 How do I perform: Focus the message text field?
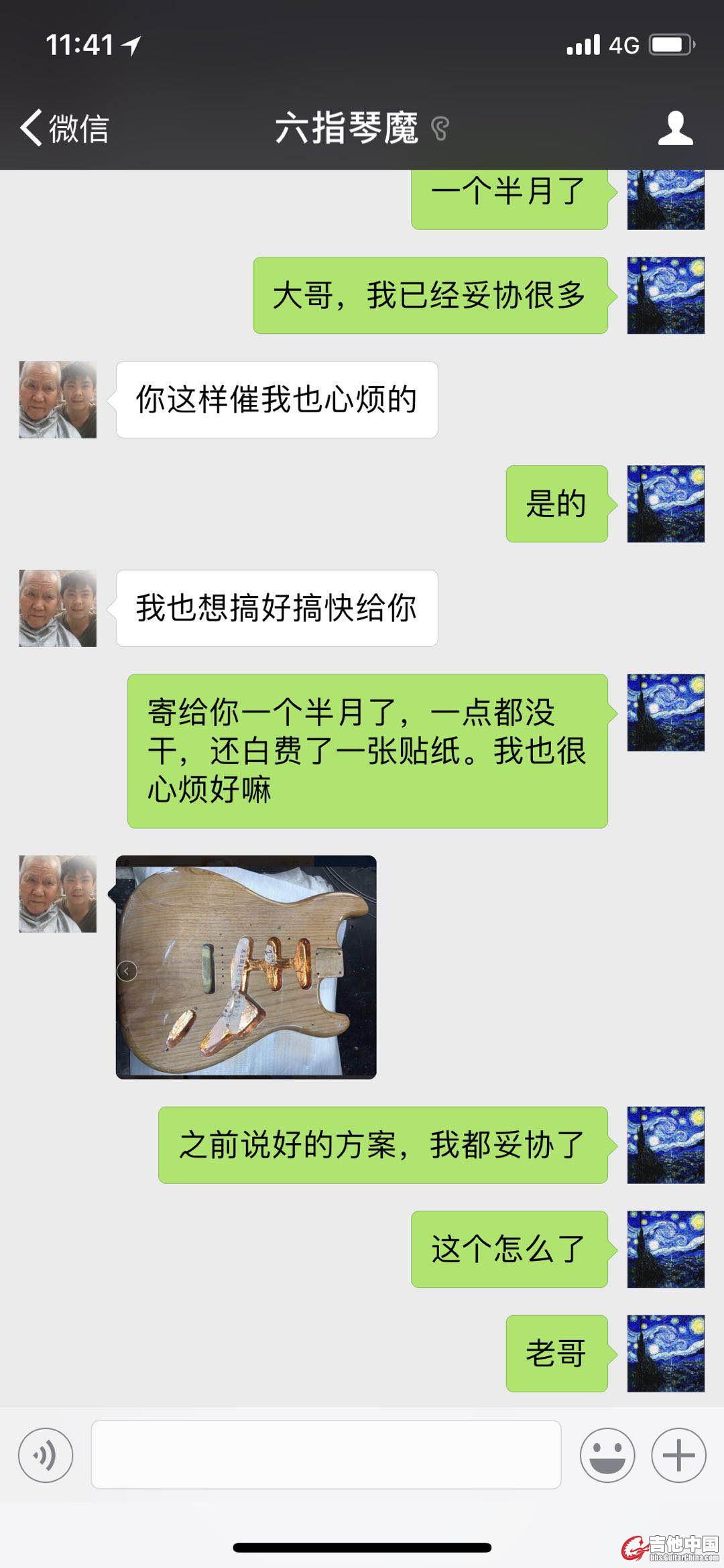[x=326, y=1455]
